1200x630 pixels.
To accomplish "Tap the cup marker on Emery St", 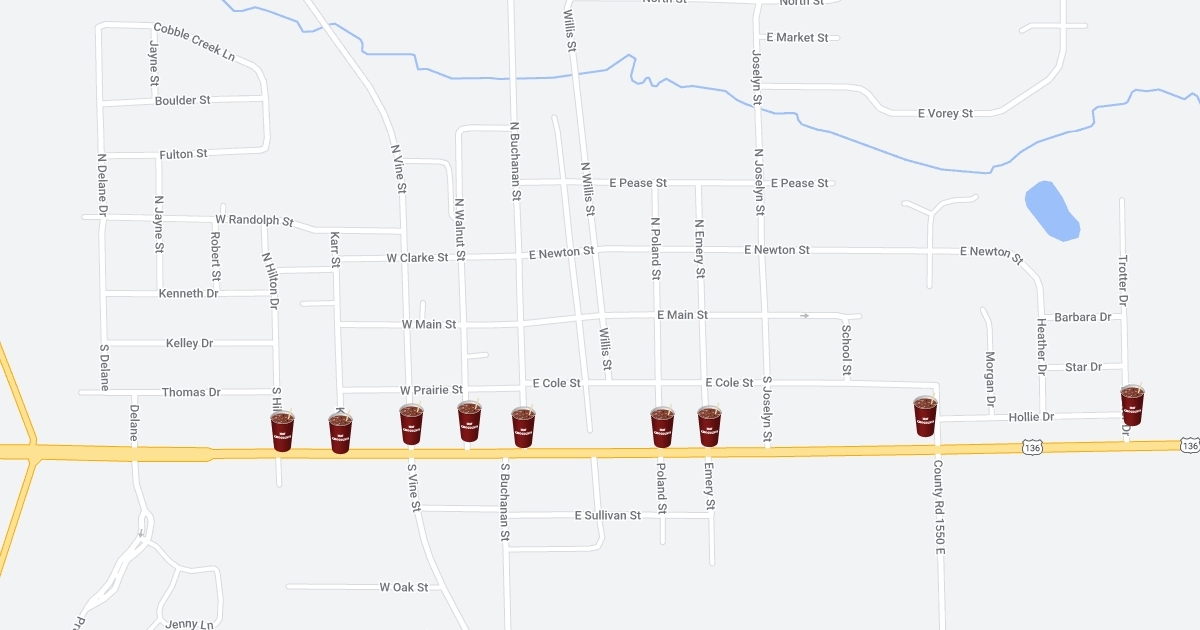I will click(709, 426).
